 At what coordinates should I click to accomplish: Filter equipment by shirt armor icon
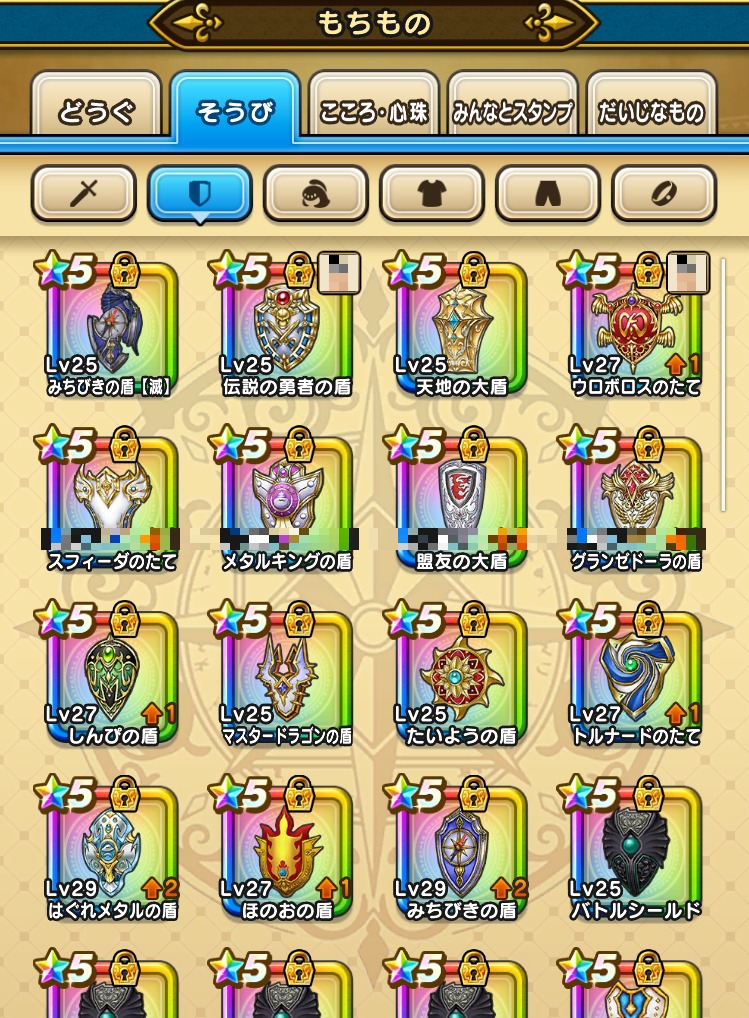click(432, 193)
